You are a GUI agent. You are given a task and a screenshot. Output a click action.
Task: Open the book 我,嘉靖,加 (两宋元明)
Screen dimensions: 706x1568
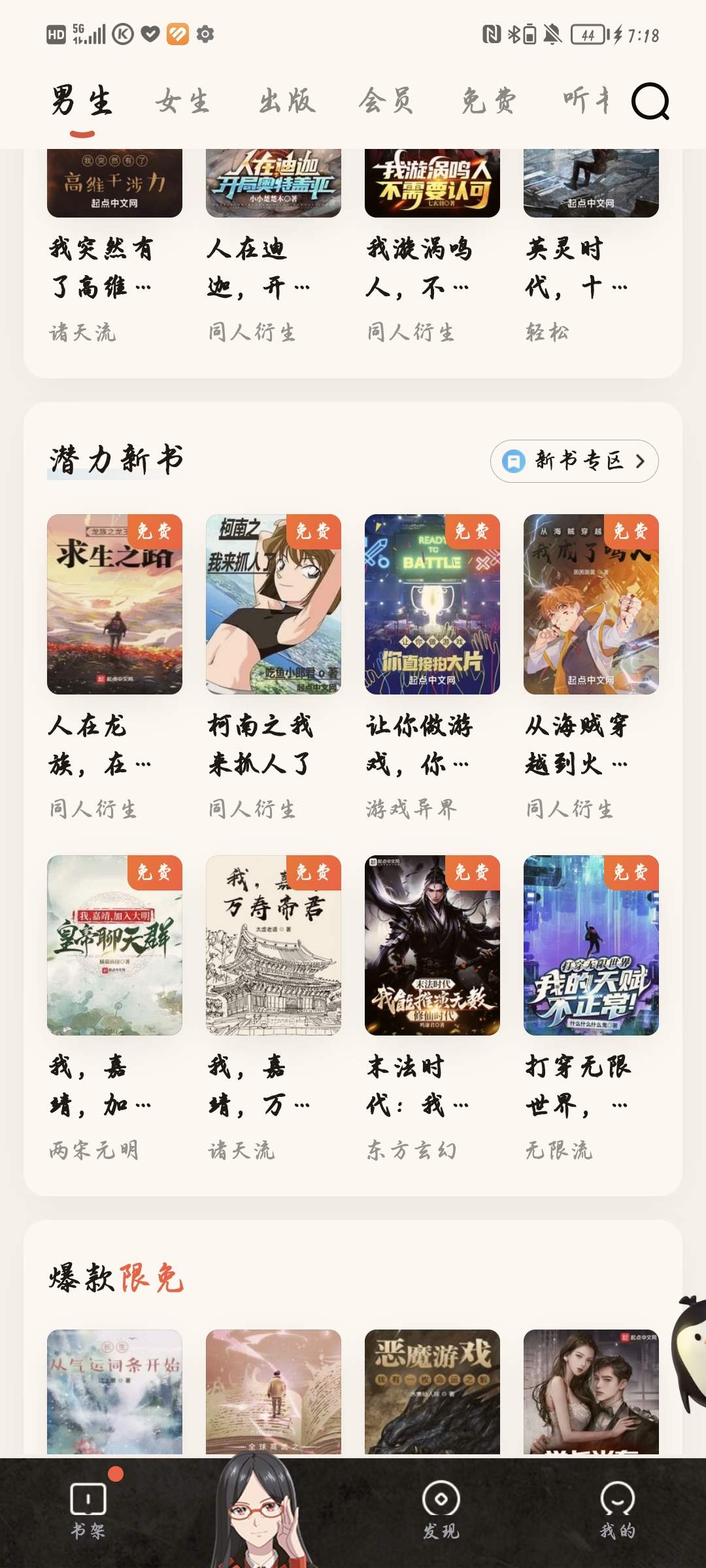click(114, 945)
